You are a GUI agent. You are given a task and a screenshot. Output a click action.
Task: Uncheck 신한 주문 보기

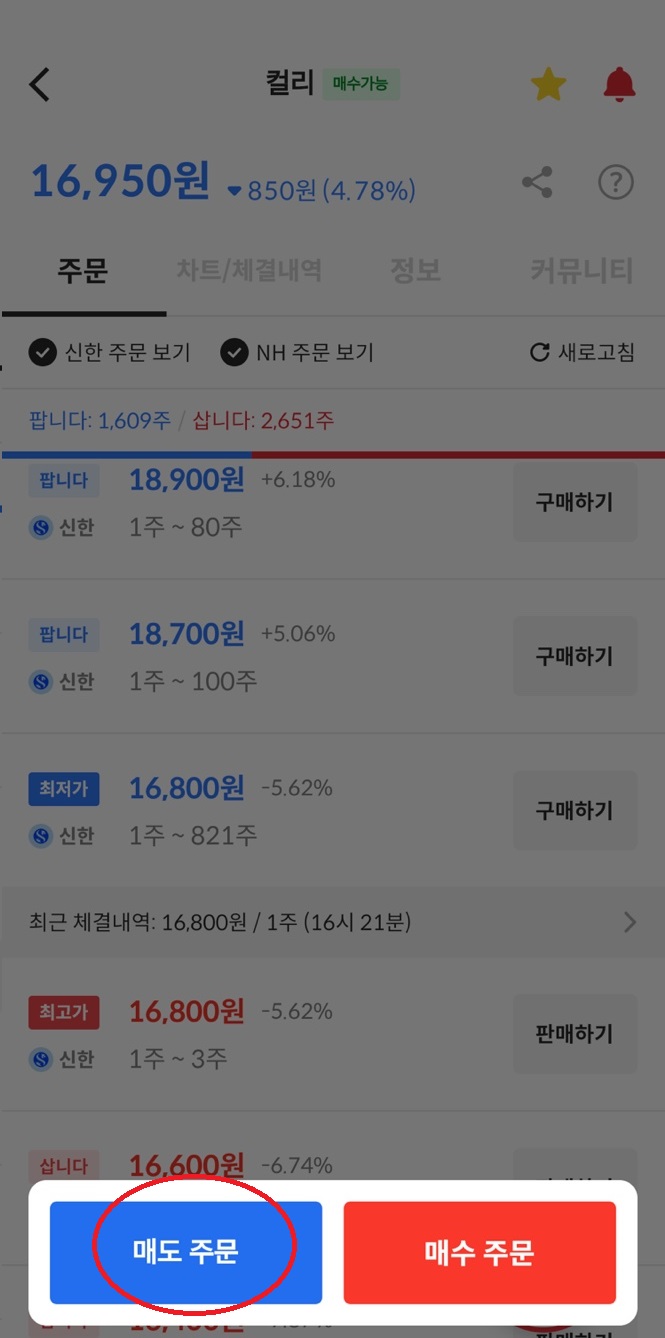109,352
